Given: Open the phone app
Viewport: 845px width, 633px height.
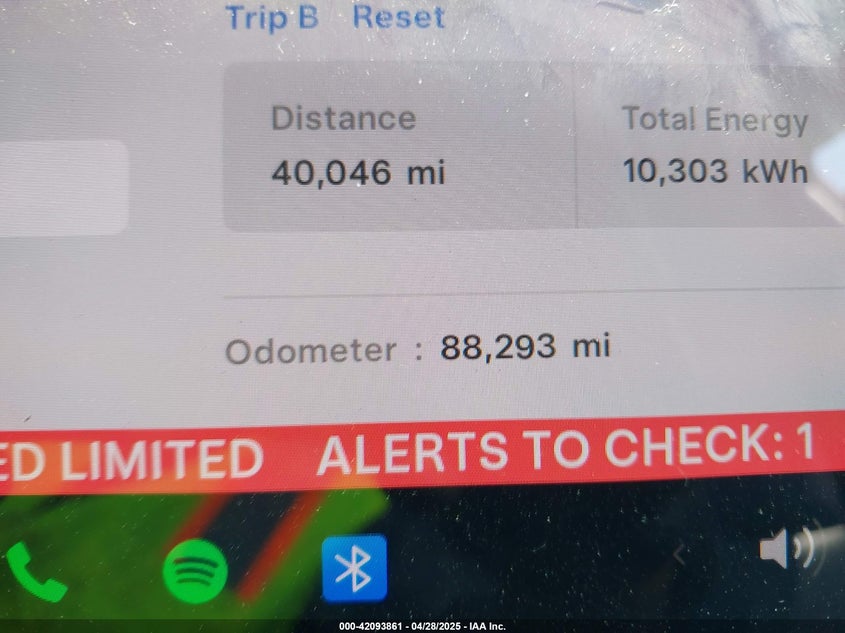Looking at the screenshot, I should pos(35,570).
